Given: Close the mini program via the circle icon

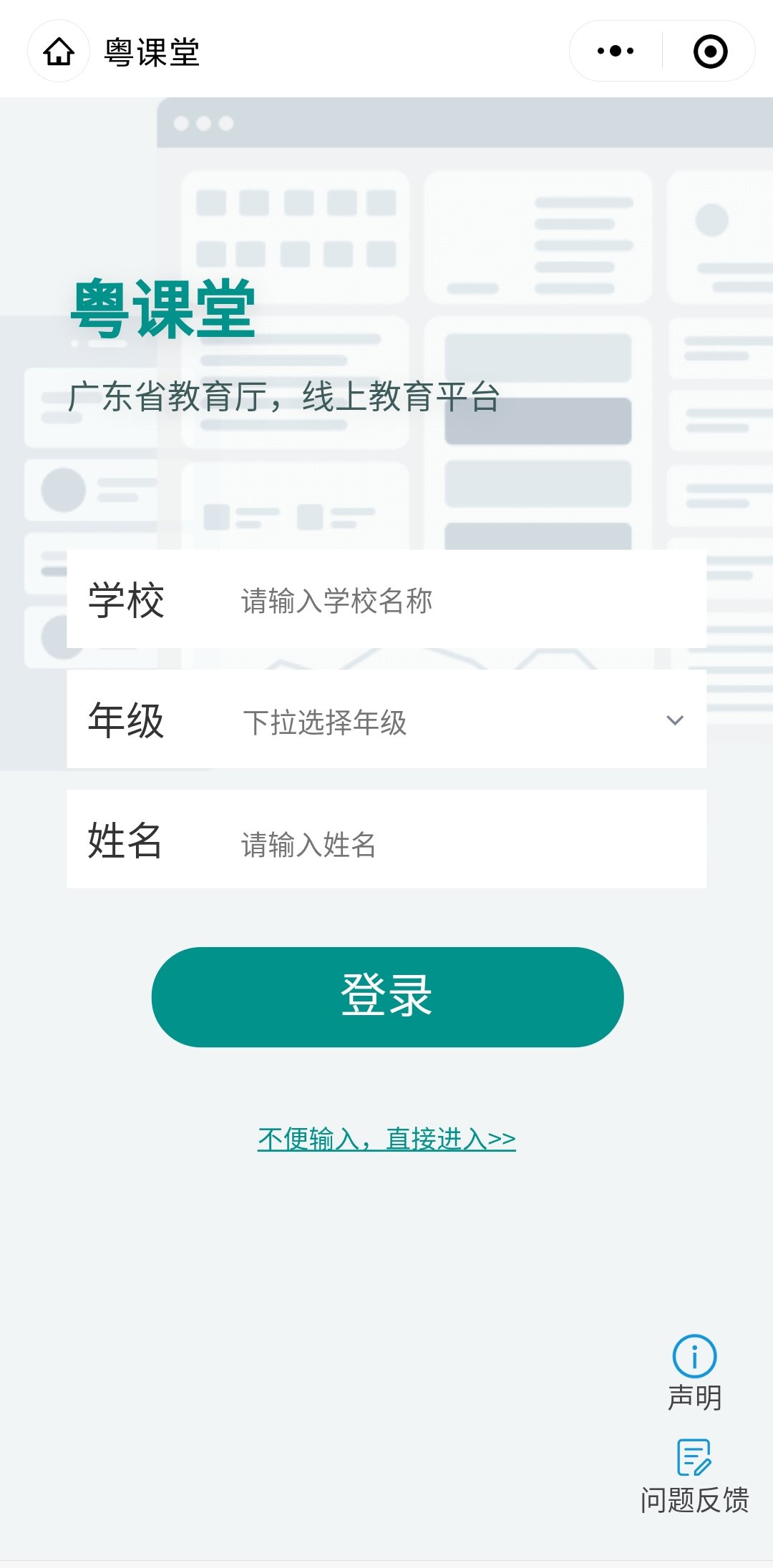Looking at the screenshot, I should [710, 52].
